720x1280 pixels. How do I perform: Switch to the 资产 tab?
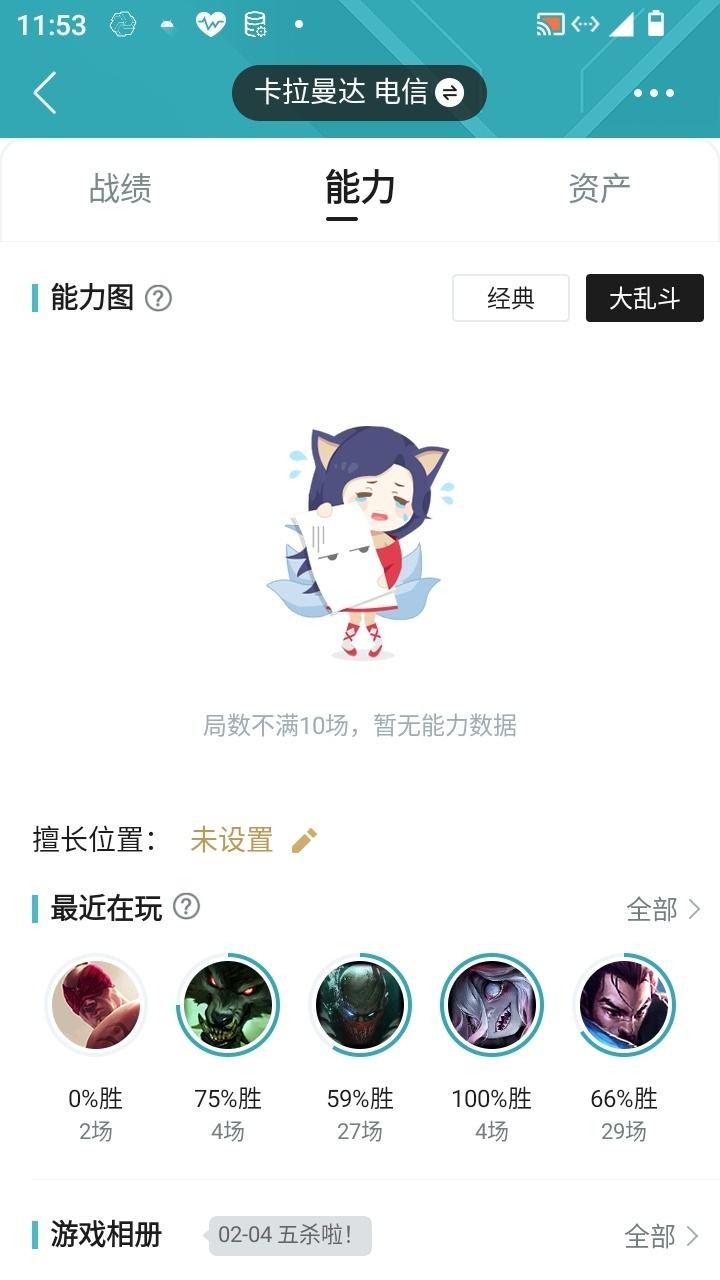599,188
